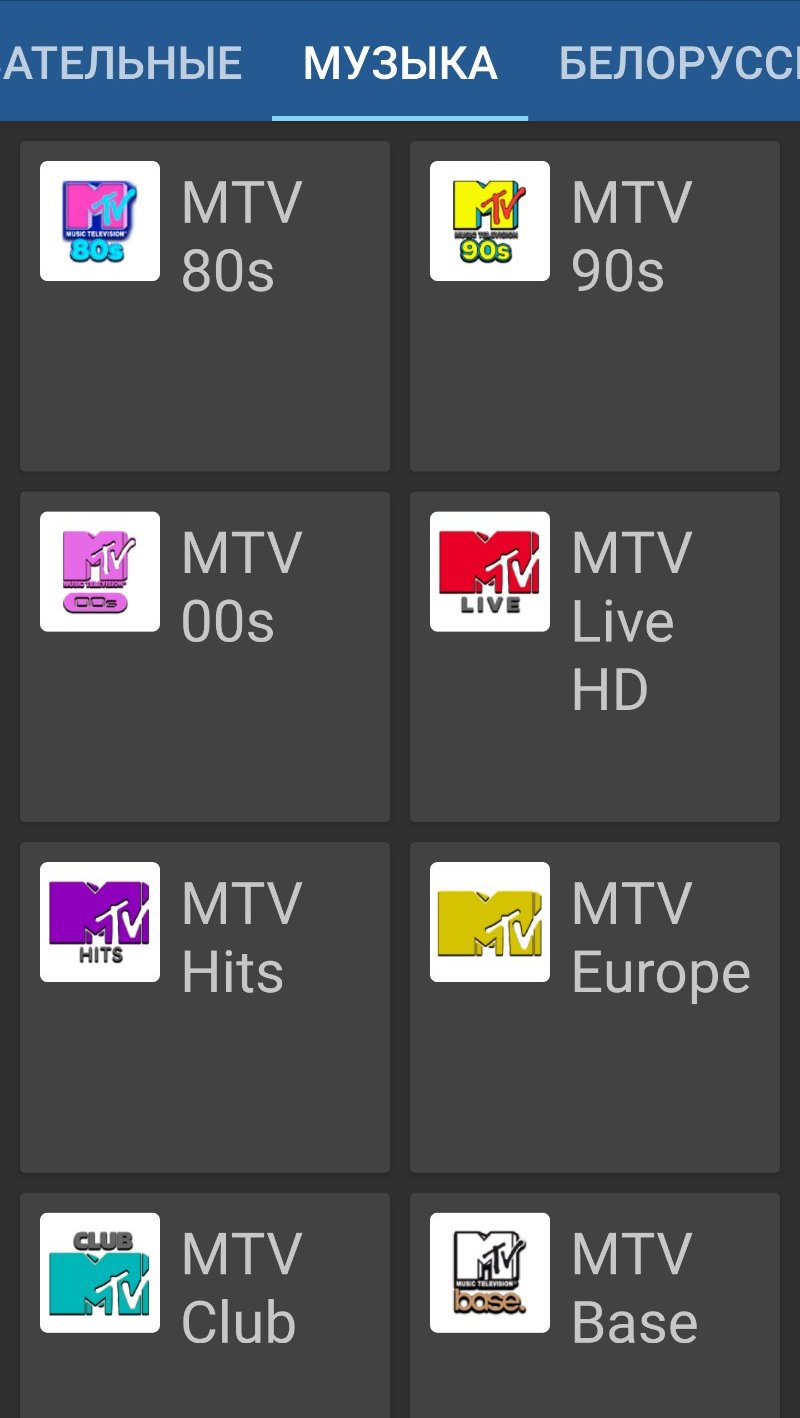This screenshot has height=1418, width=800.
Task: Watch MTV Live HD
Action: coord(594,655)
